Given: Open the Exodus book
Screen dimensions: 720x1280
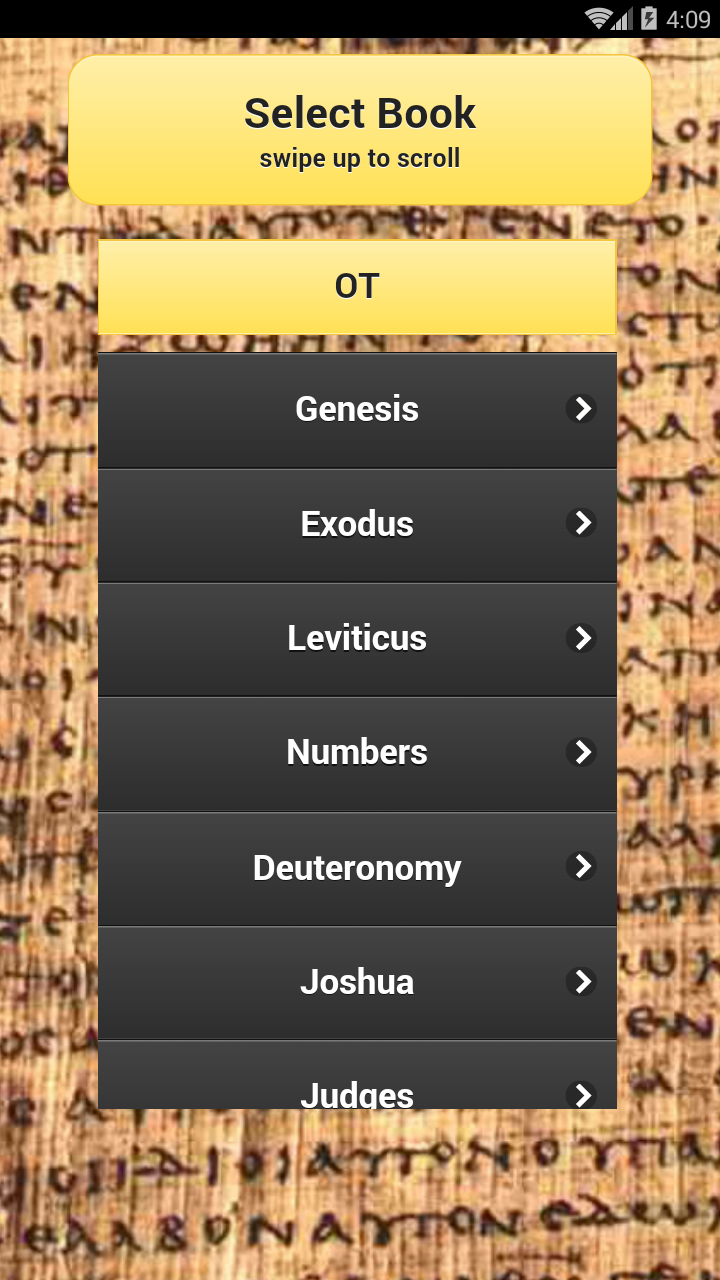Looking at the screenshot, I should point(357,523).
